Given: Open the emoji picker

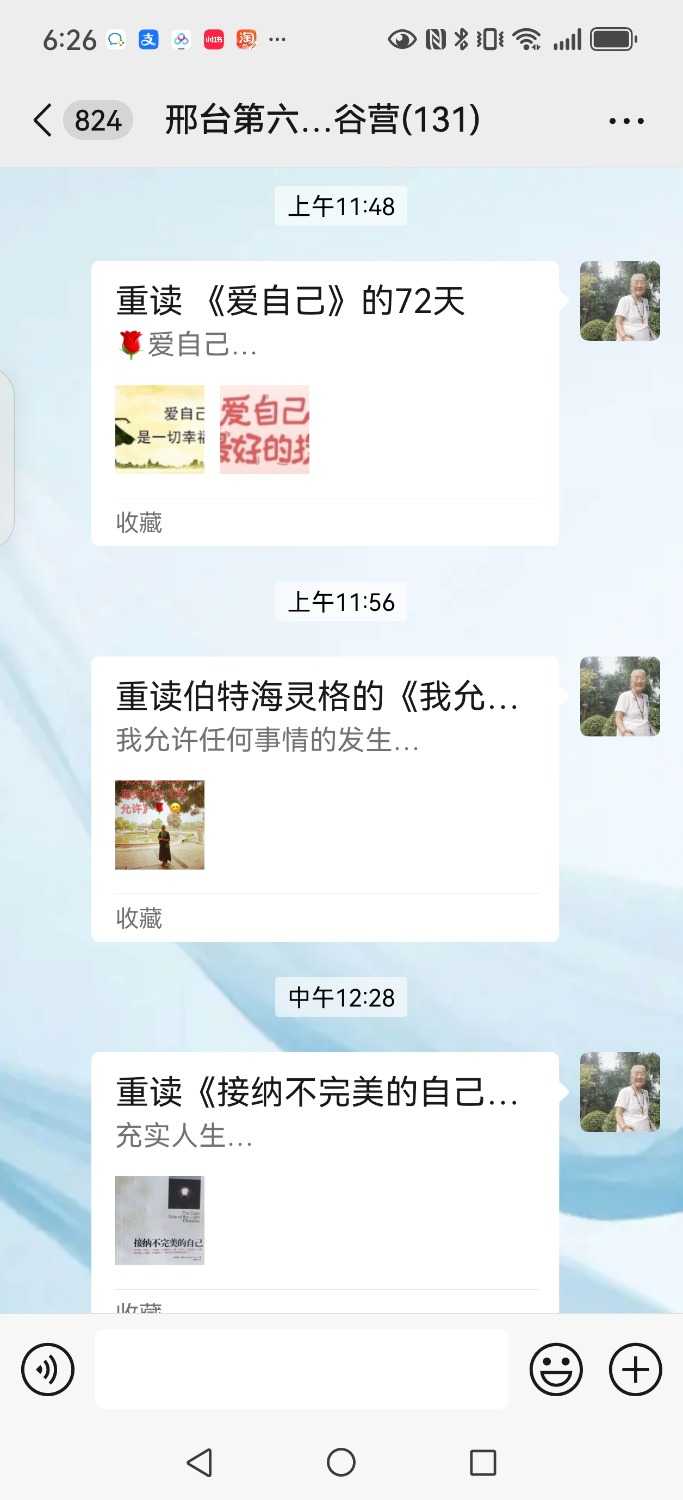Looking at the screenshot, I should pos(556,1369).
